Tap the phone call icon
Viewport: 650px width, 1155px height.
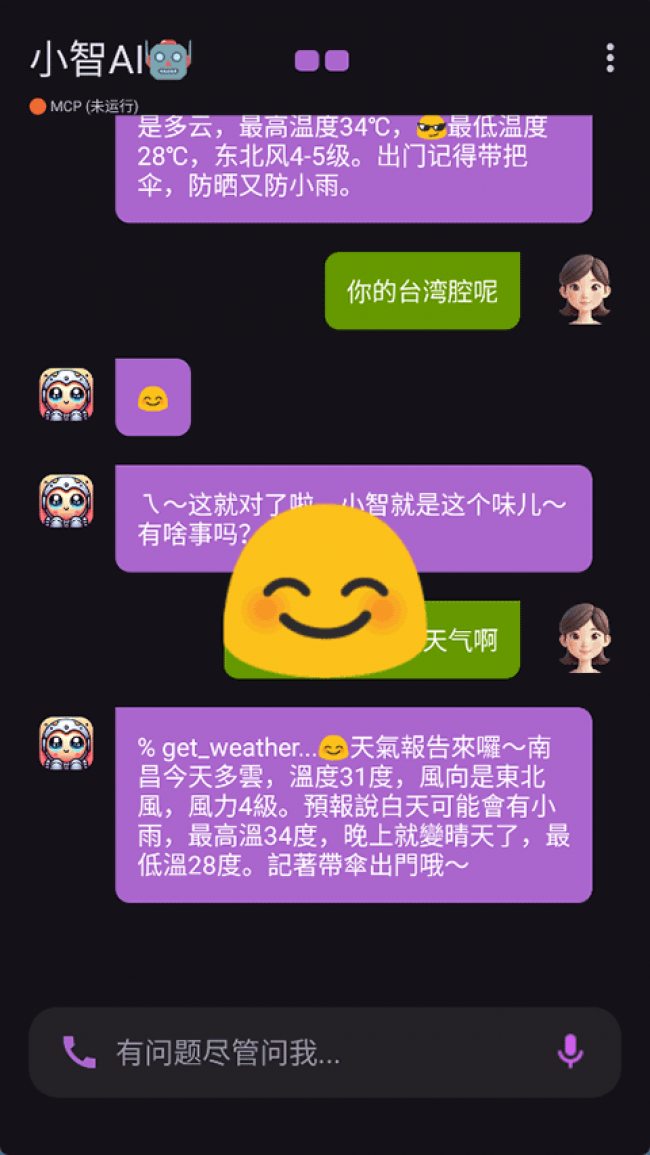[x=79, y=1052]
